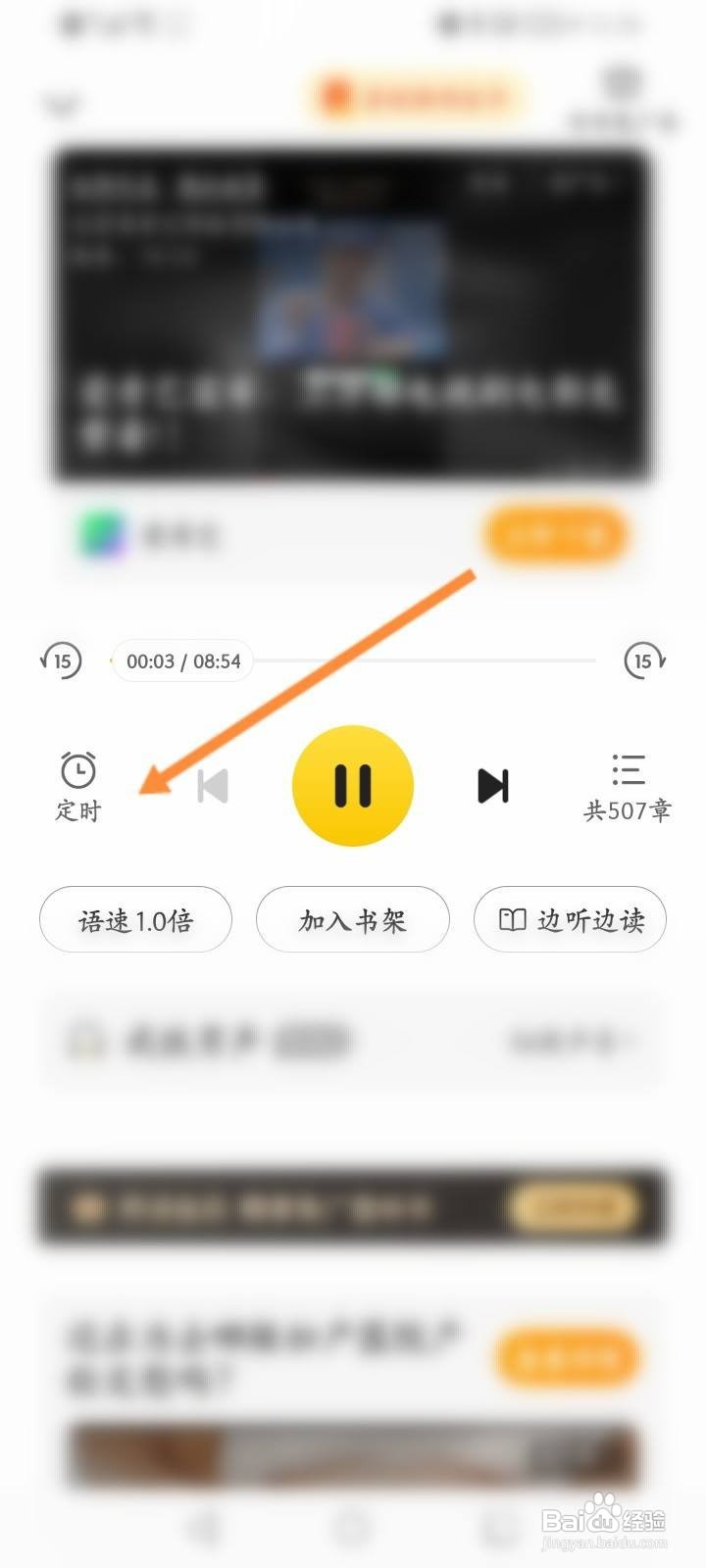Image resolution: width=706 pixels, height=1568 pixels.
Task: Tap 加入书架 to add to bookshelf
Action: click(352, 919)
